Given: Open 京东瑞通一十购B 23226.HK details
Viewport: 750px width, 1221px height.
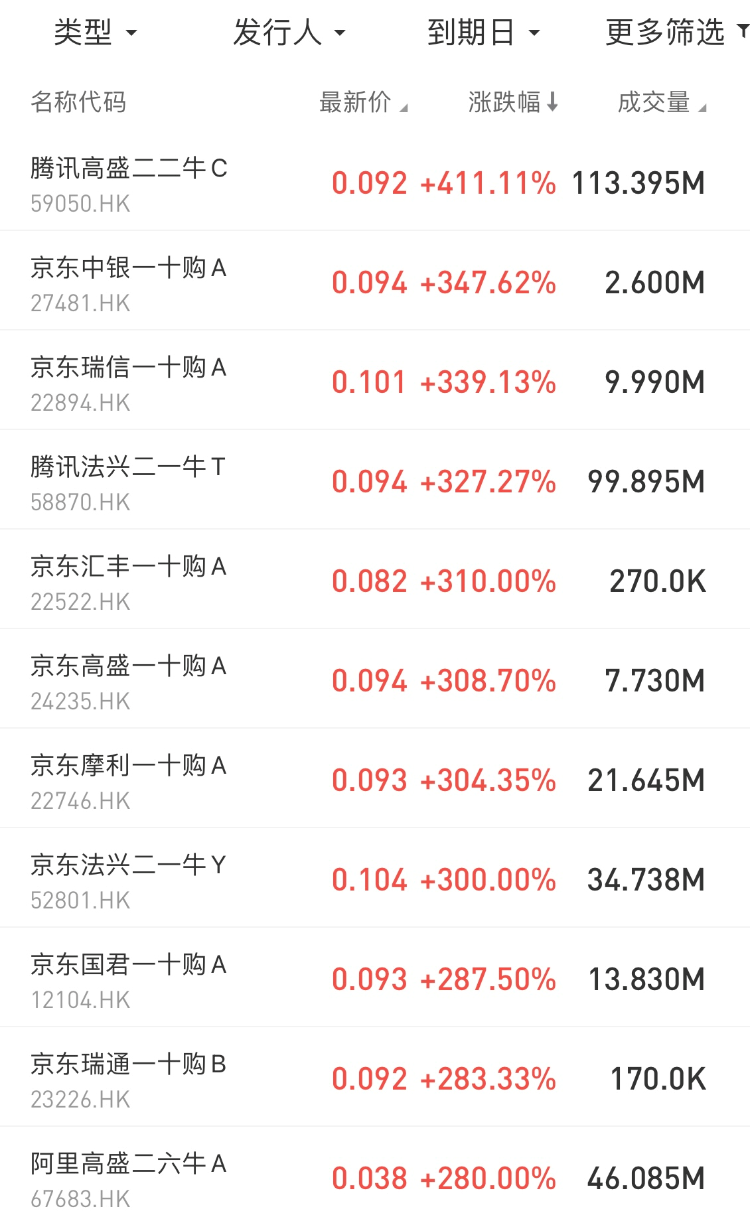Looking at the screenshot, I should click(x=129, y=1079).
